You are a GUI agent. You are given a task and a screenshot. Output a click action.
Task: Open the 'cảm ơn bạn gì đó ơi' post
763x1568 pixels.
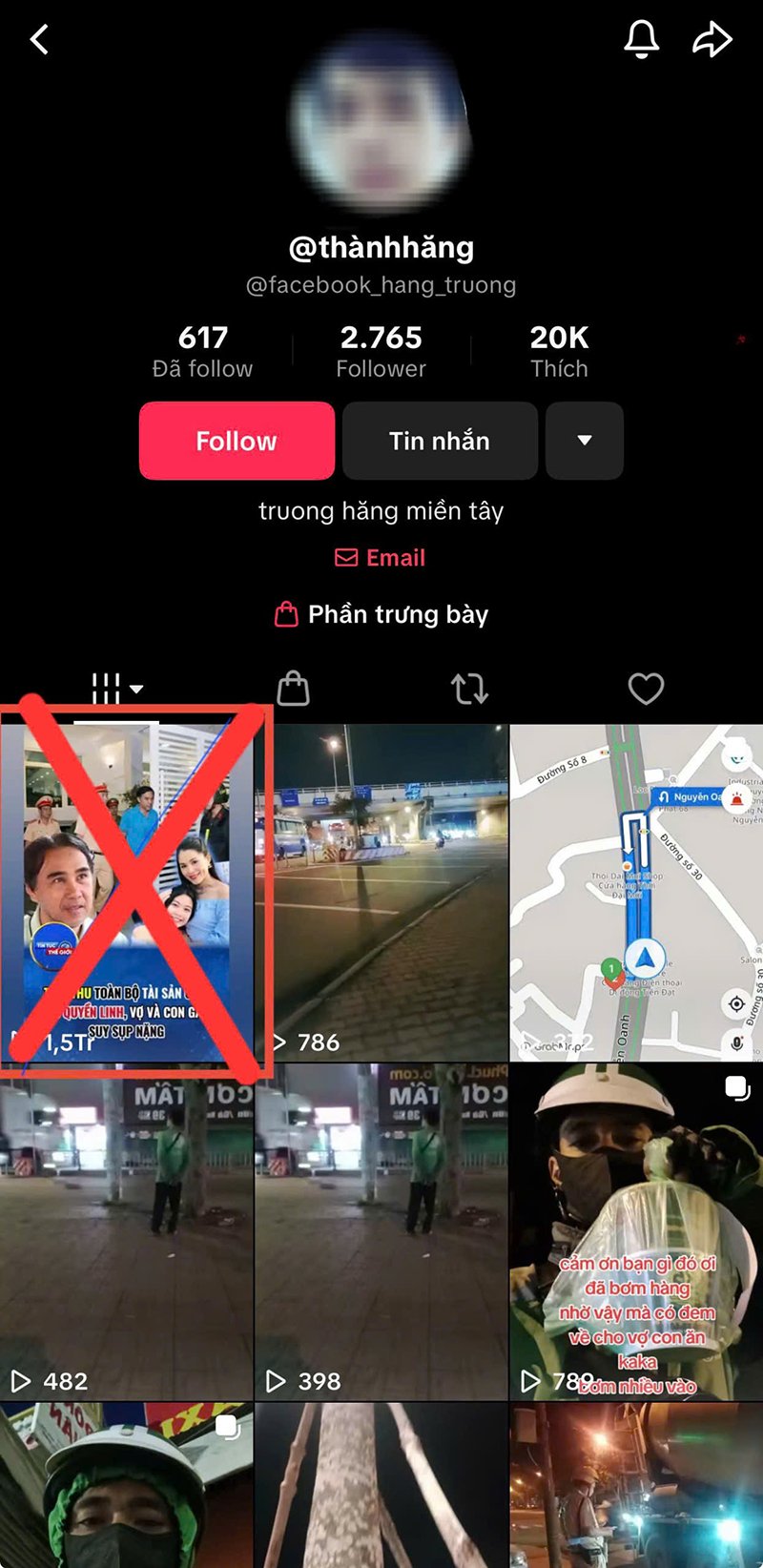[636, 1230]
